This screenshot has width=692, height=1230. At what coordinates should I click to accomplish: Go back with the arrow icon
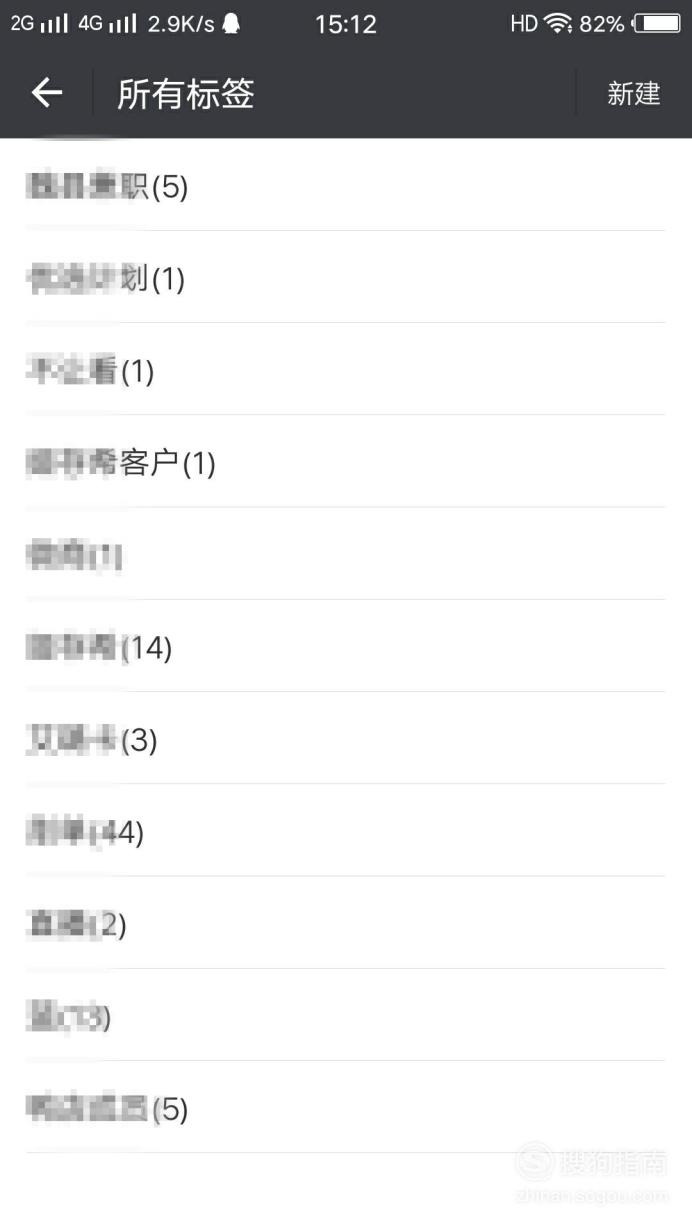click(x=47, y=93)
